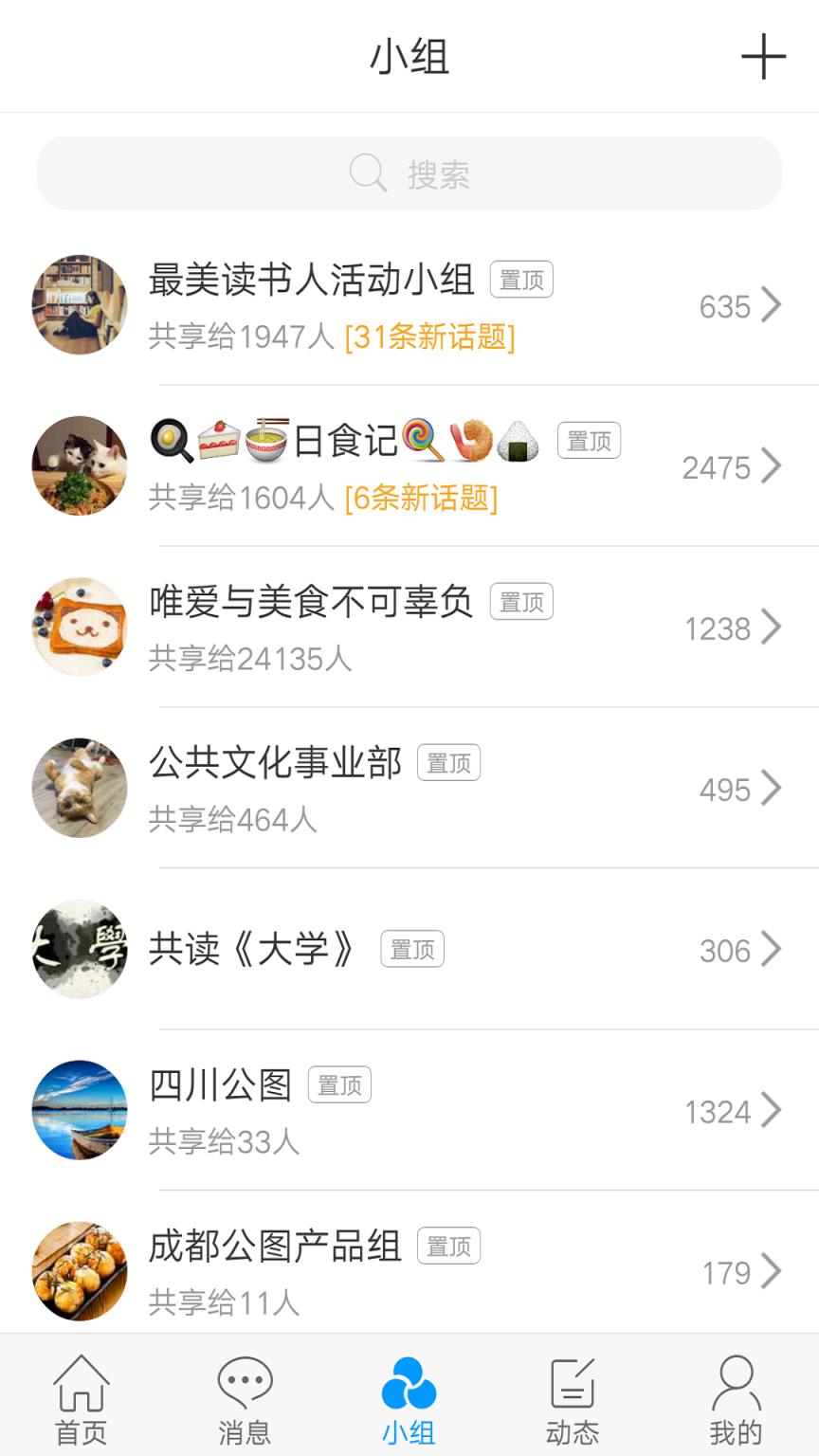Click the 共读《大学》 group avatar
This screenshot has height=1456, width=819.
(79, 950)
